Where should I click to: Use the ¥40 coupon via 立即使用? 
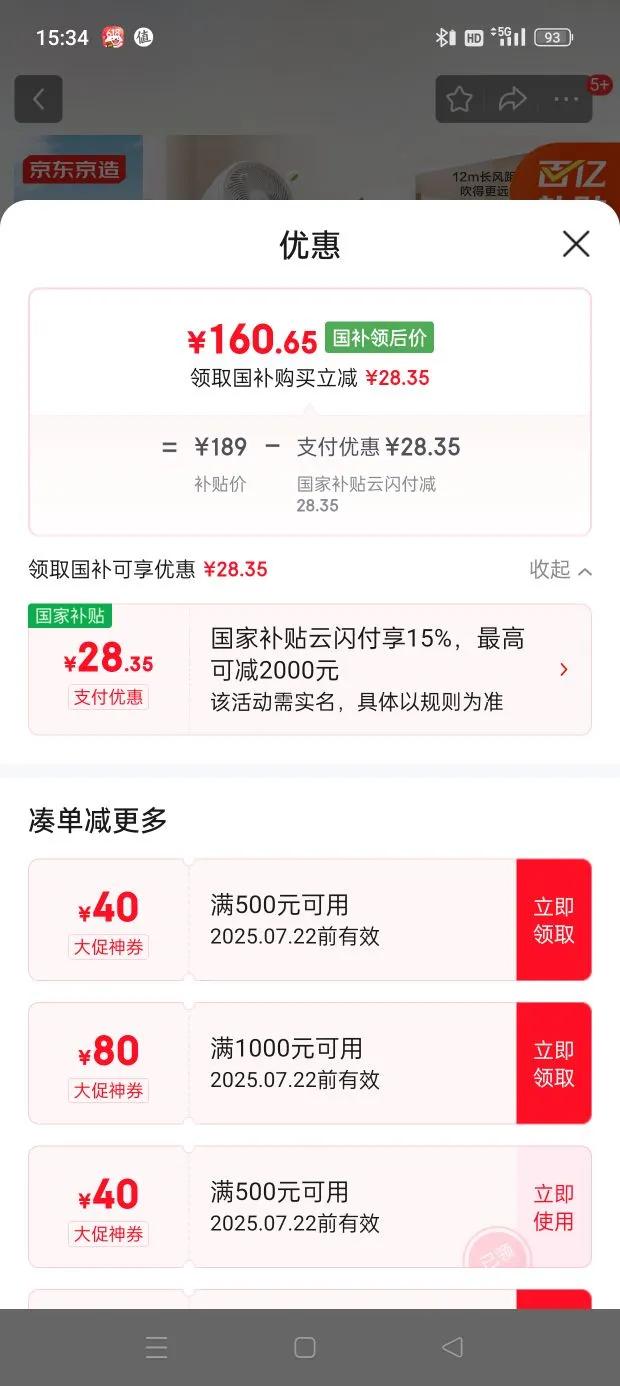(x=553, y=1207)
